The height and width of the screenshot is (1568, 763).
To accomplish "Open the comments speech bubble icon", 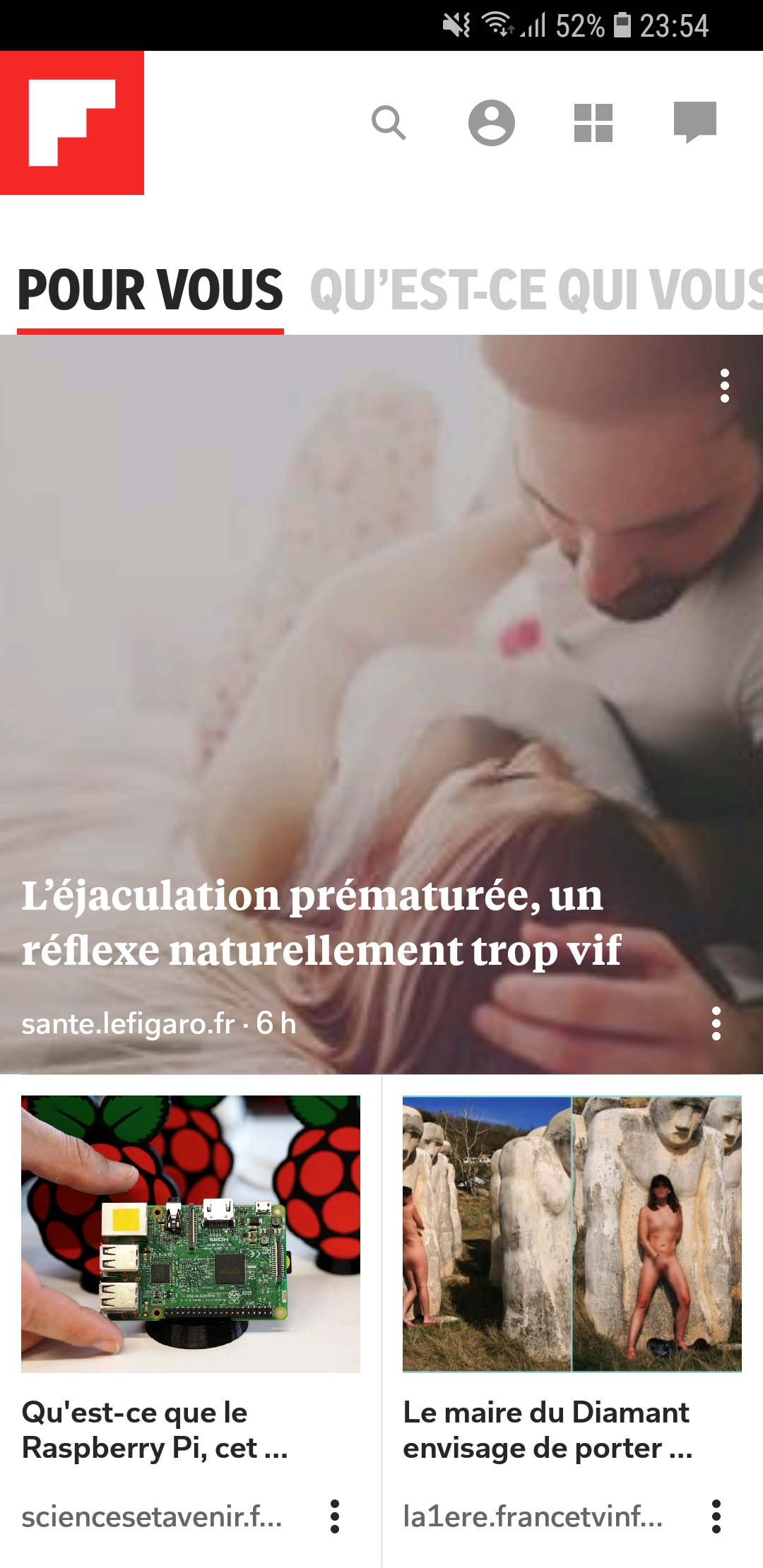I will pyautogui.click(x=695, y=123).
